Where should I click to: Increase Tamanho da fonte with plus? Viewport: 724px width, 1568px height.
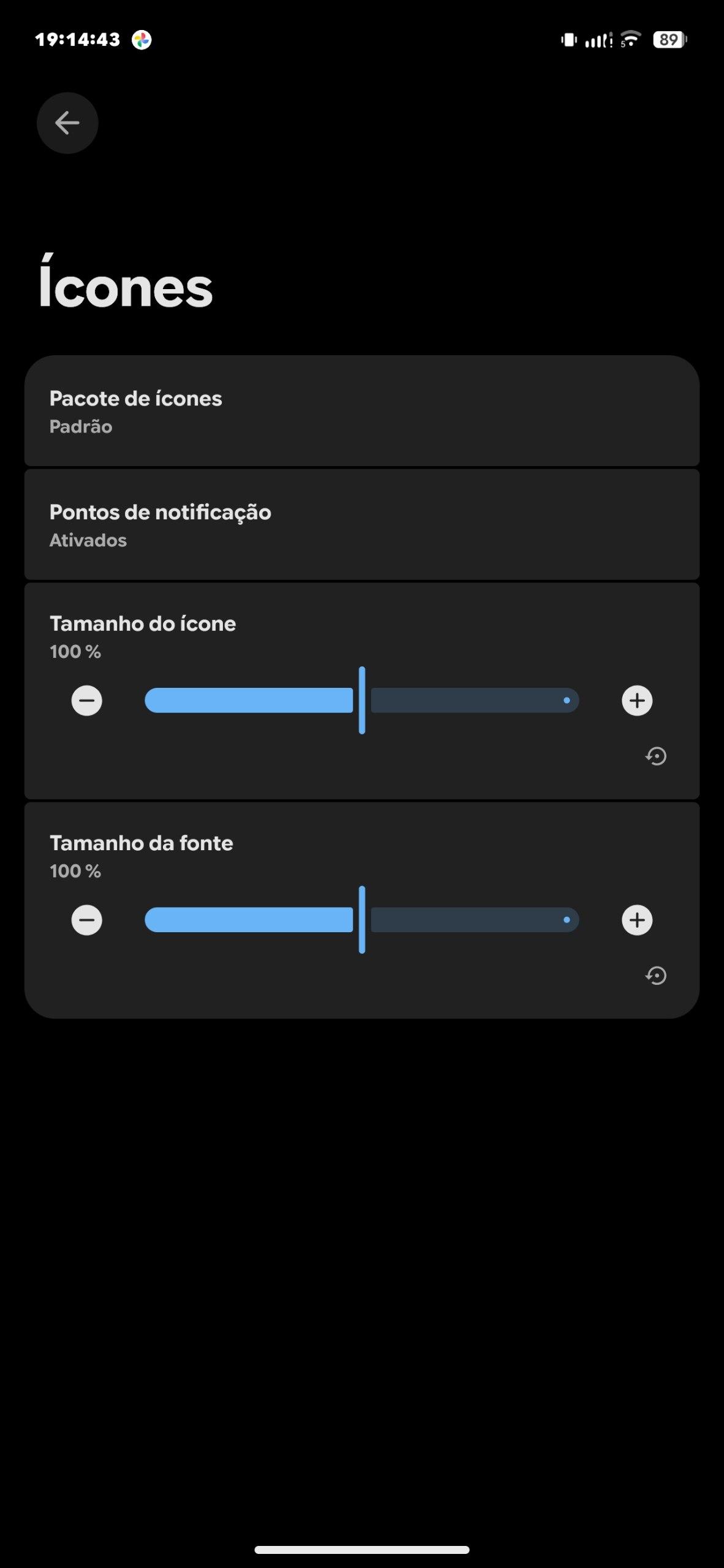(x=637, y=919)
